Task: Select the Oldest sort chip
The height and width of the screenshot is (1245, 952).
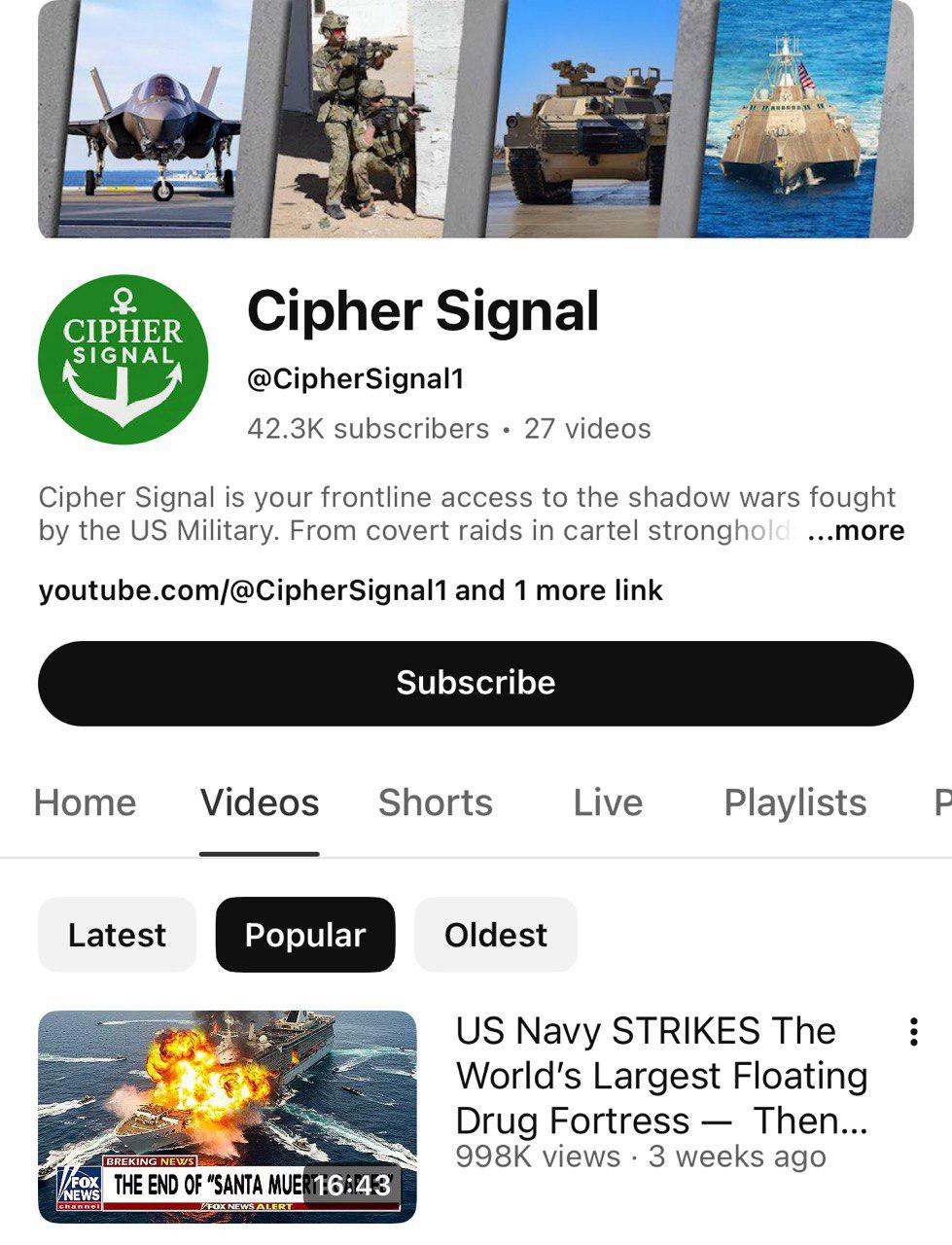Action: point(495,935)
